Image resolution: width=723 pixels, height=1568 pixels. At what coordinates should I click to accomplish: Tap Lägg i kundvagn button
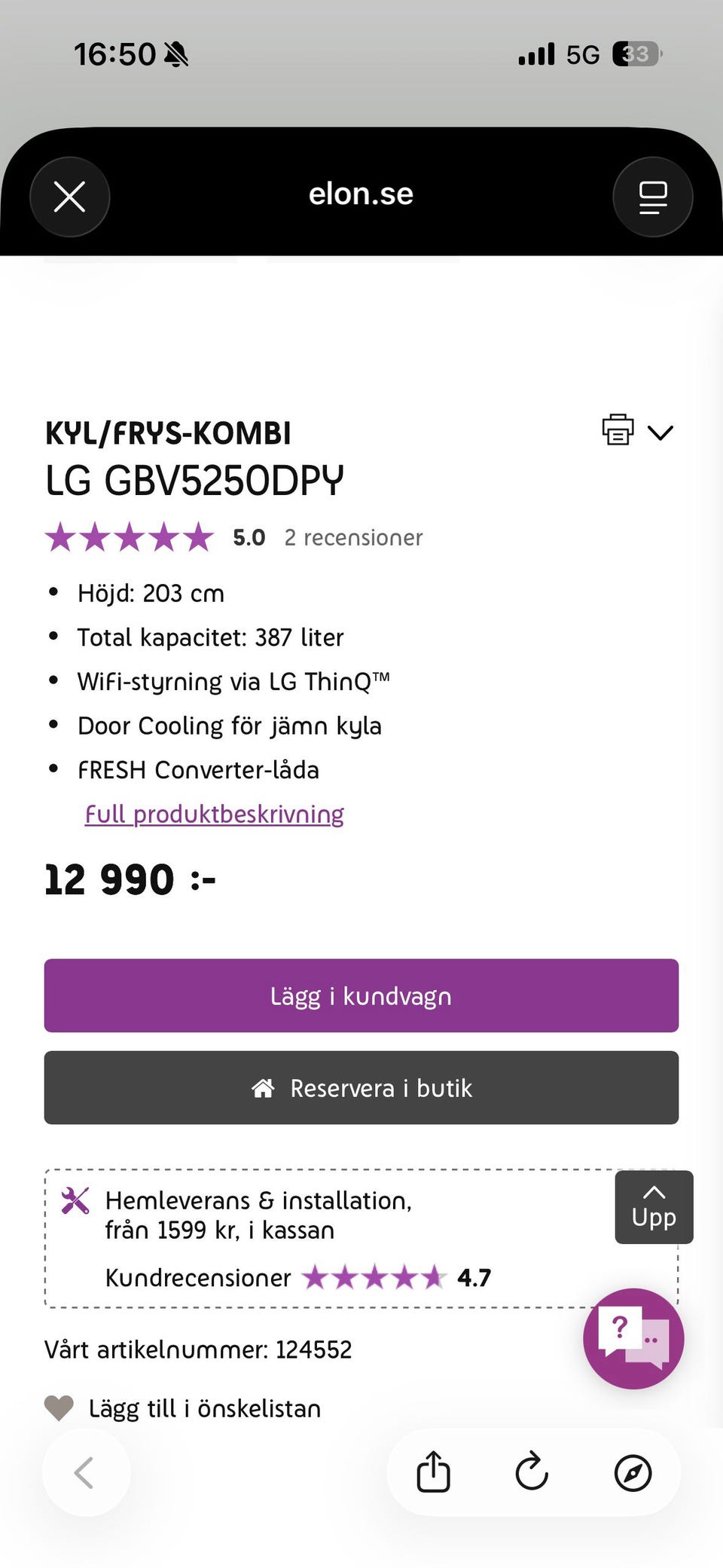(x=361, y=995)
